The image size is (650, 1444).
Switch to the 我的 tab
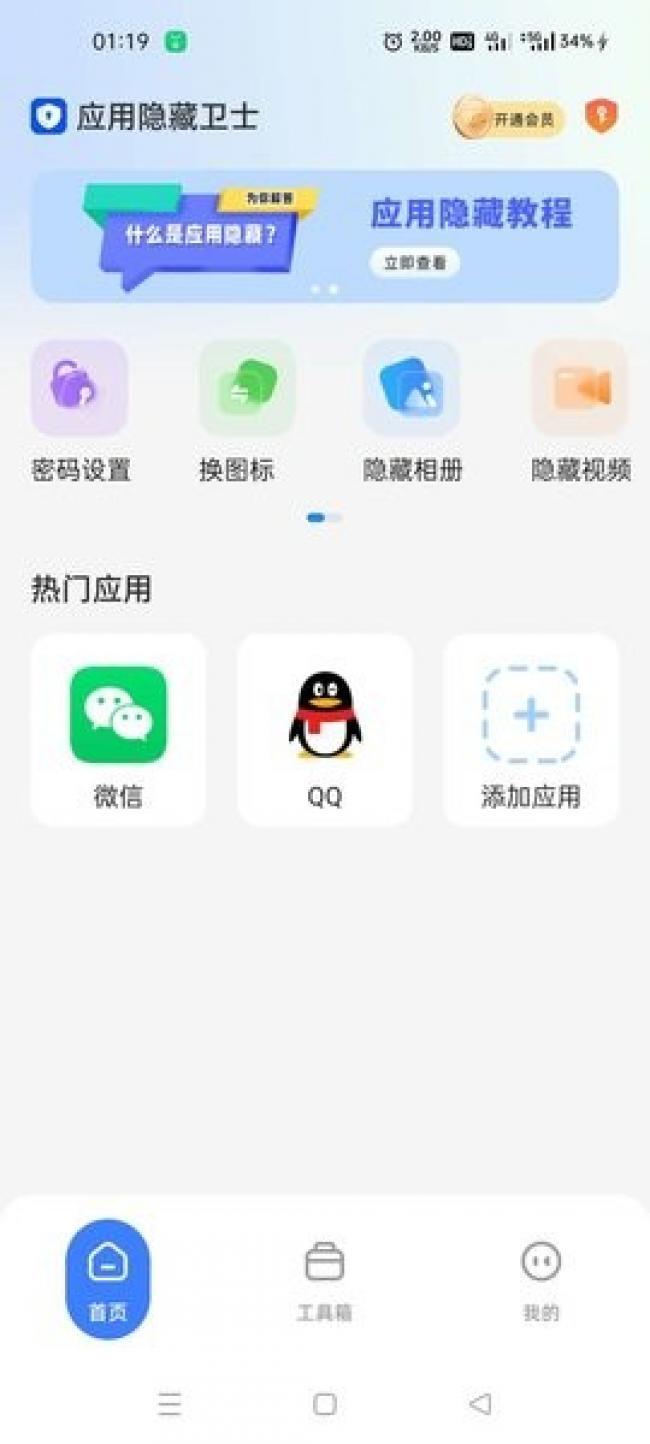pyautogui.click(x=541, y=1279)
